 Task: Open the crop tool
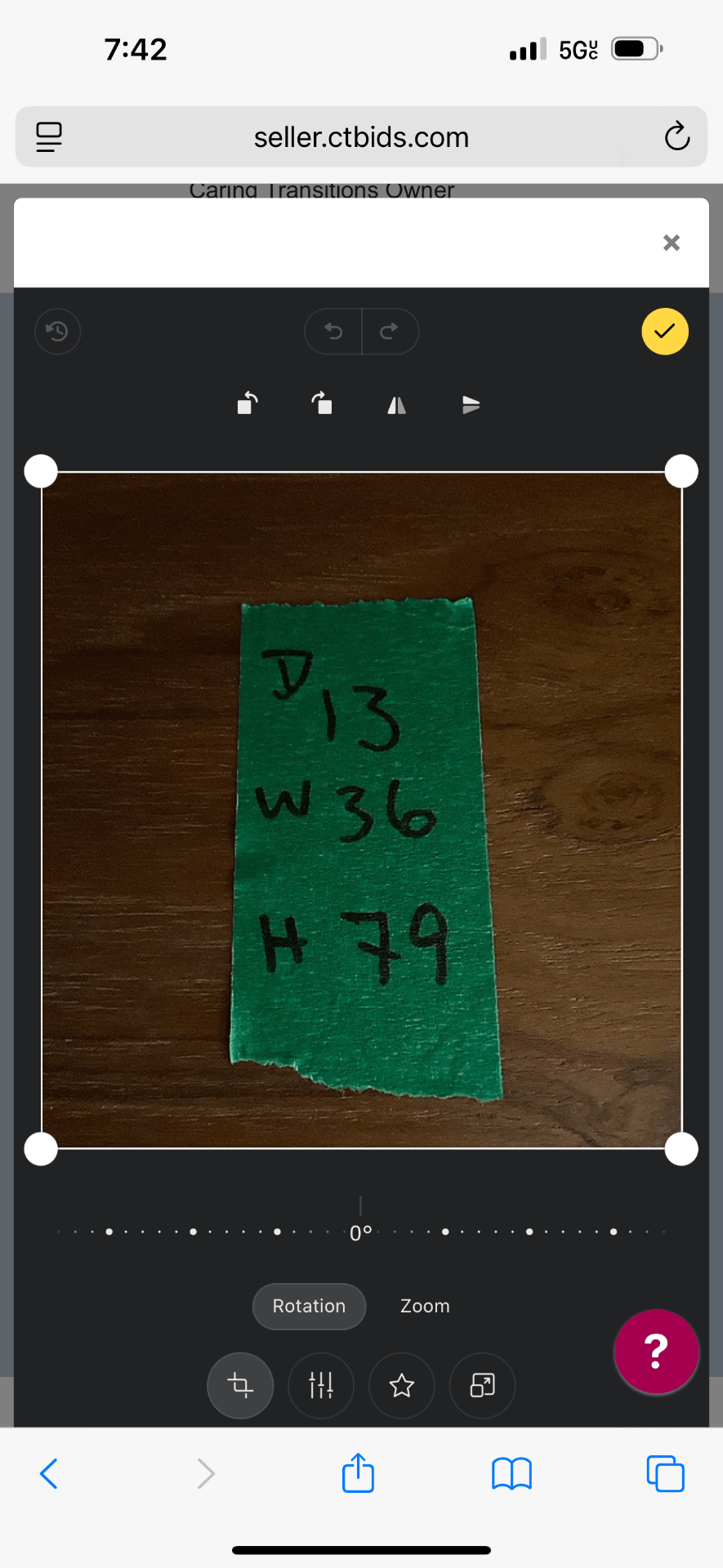pos(240,1385)
